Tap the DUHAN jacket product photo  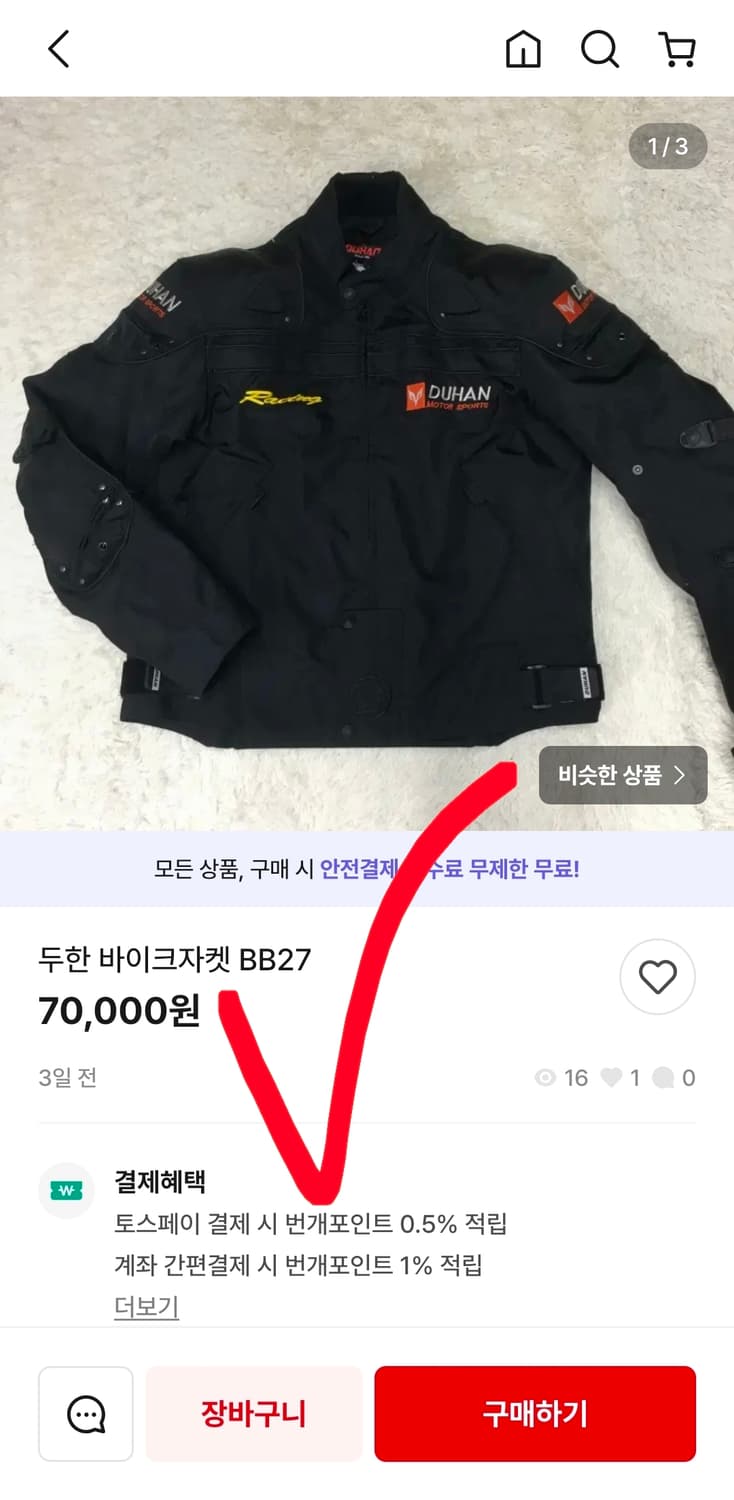pos(367,450)
